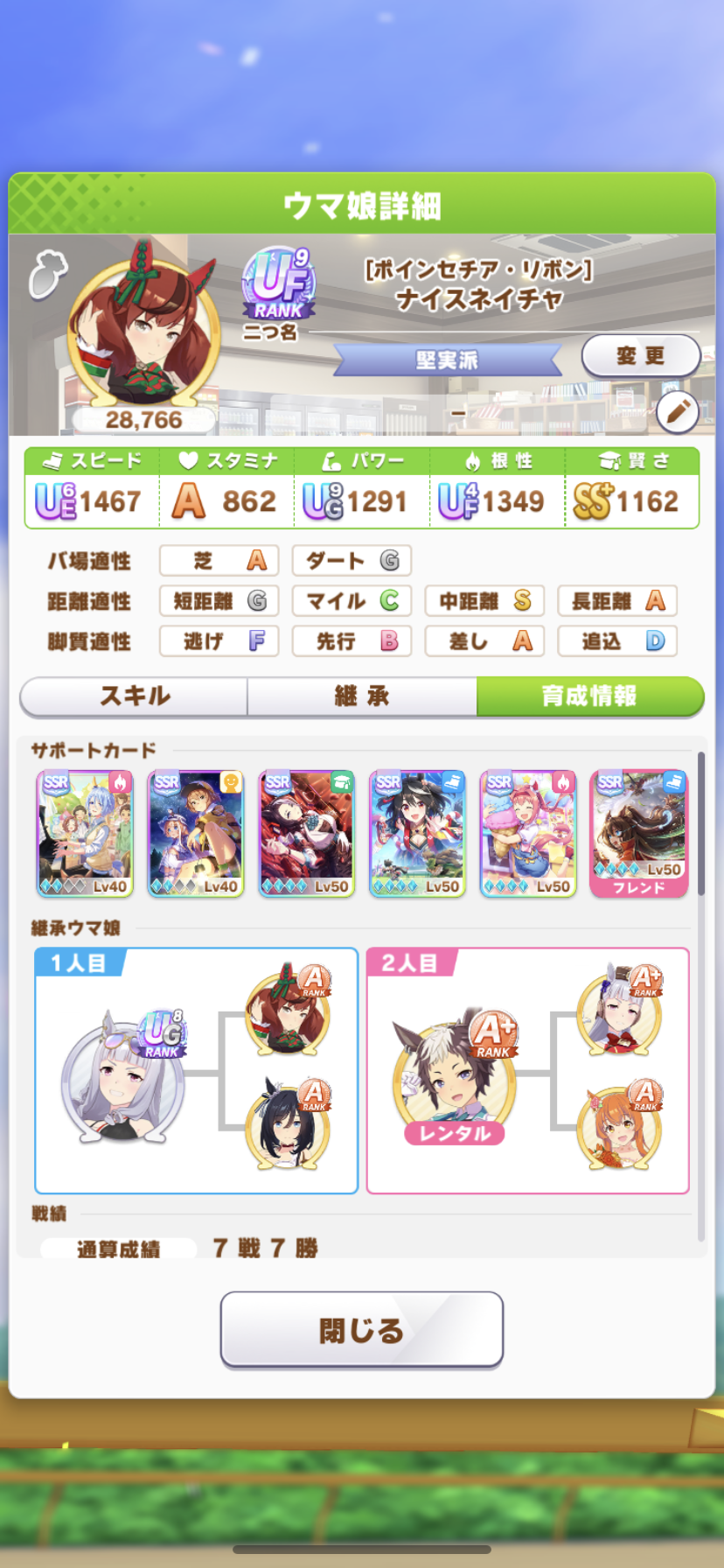The image size is (724, 1568).
Task: Open the second Lv40 SSR support card
Action: pos(196,833)
